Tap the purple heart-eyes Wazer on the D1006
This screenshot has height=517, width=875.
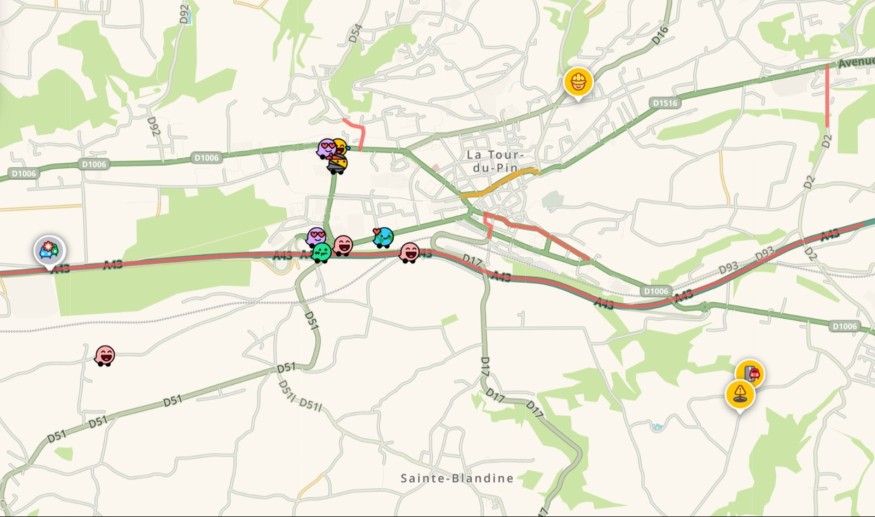point(326,149)
